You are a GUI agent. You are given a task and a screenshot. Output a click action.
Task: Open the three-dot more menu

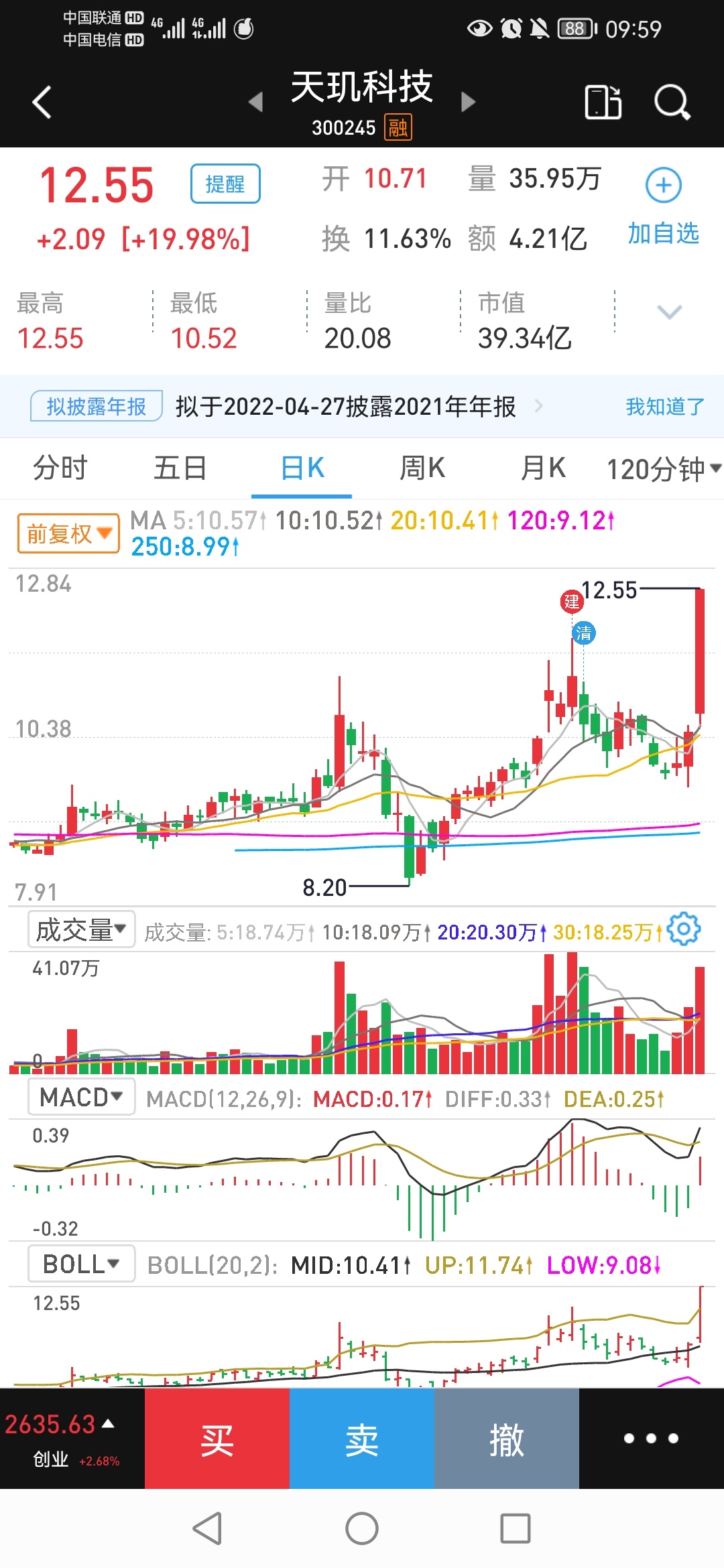coord(651,1438)
